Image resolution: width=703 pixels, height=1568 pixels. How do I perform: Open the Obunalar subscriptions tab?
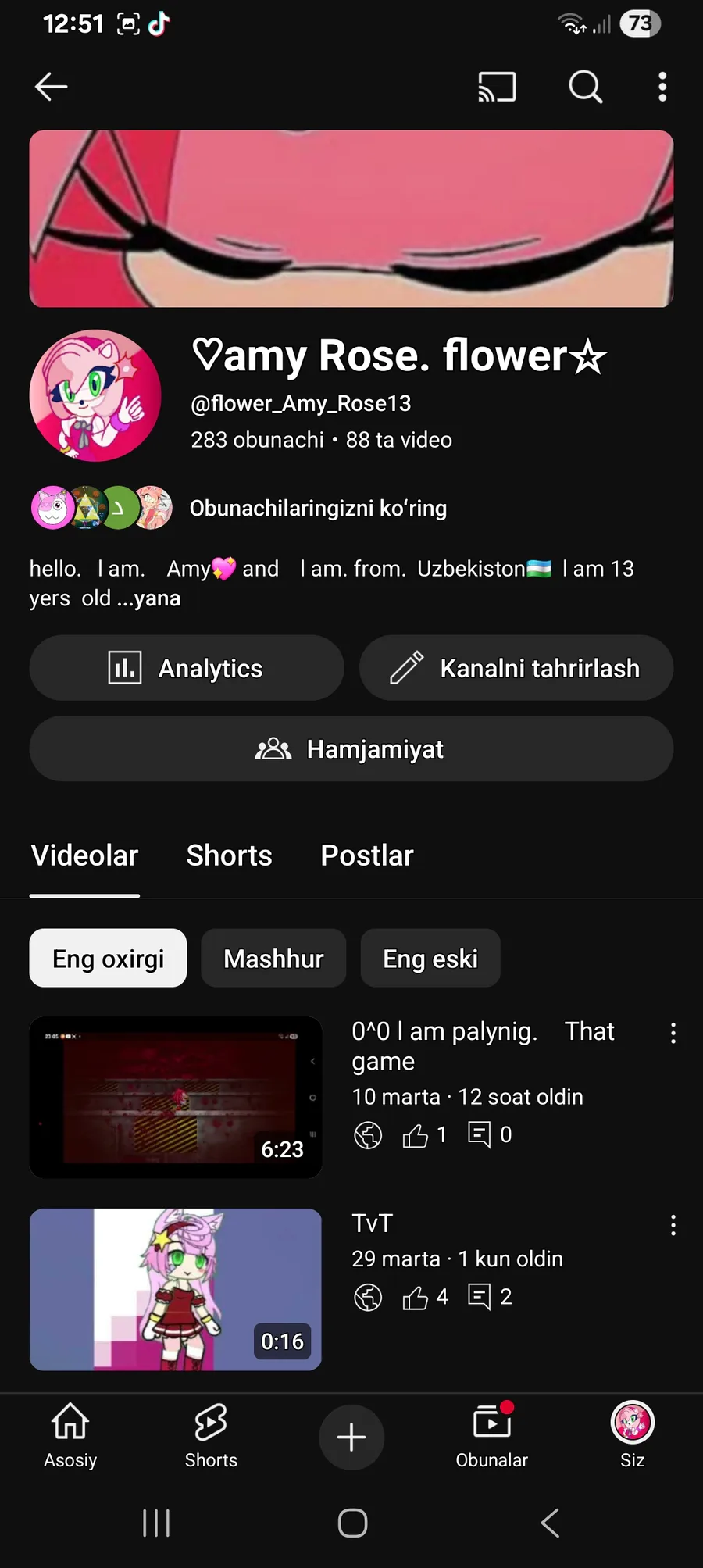[491, 1436]
